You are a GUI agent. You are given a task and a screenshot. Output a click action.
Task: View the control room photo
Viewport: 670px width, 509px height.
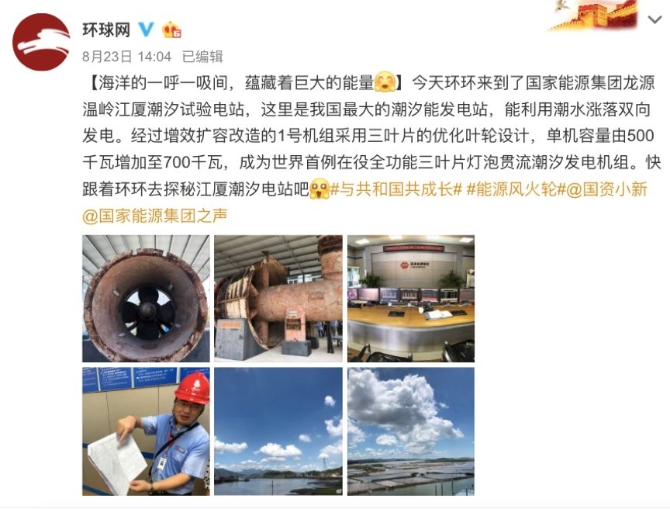click(410, 298)
